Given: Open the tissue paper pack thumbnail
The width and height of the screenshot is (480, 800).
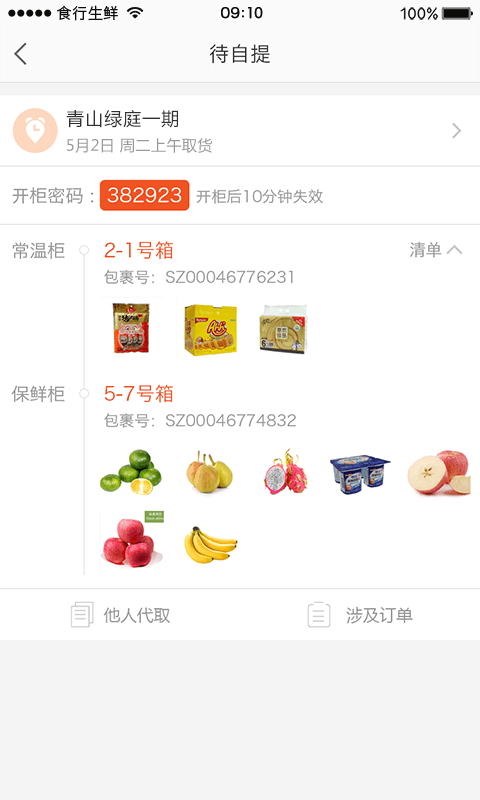Looking at the screenshot, I should click(283, 329).
